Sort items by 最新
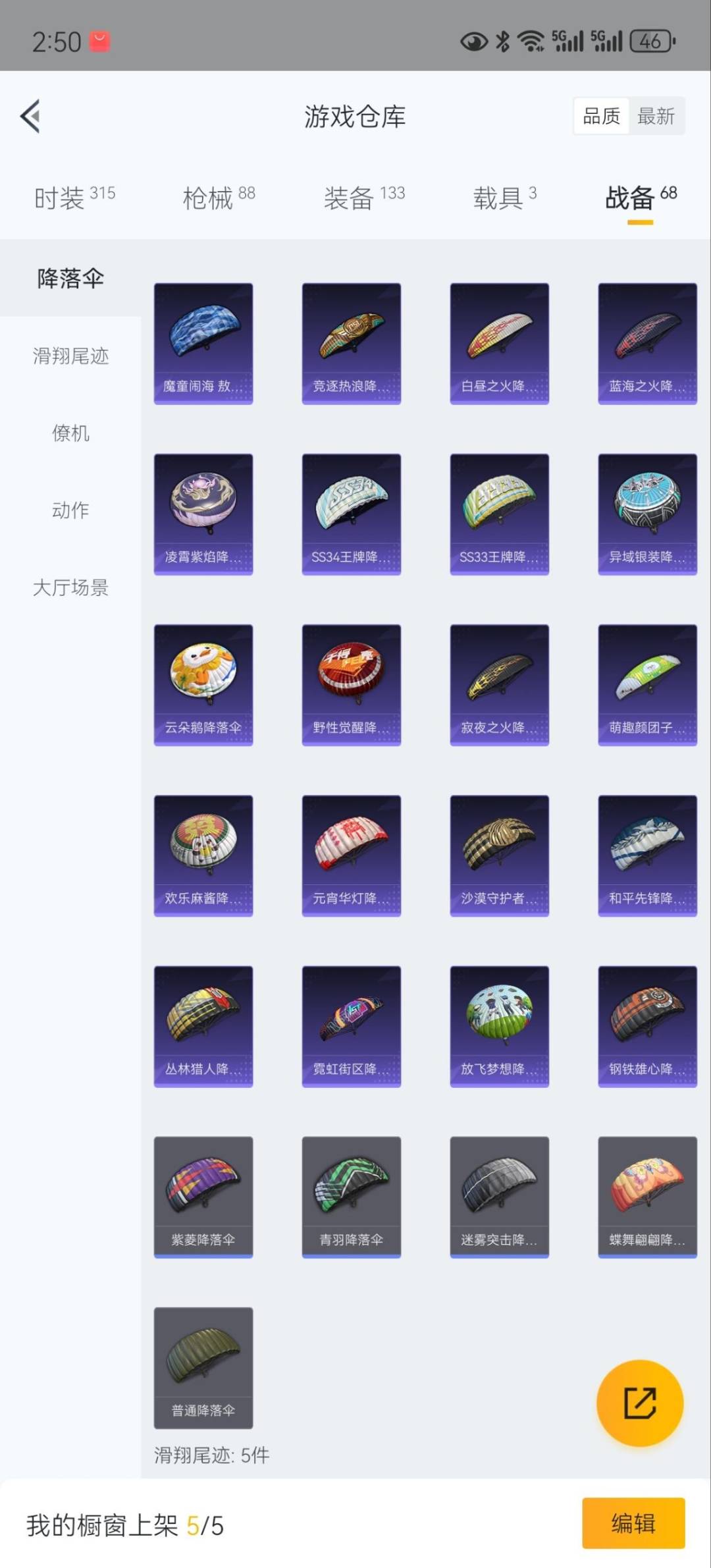 [x=656, y=117]
